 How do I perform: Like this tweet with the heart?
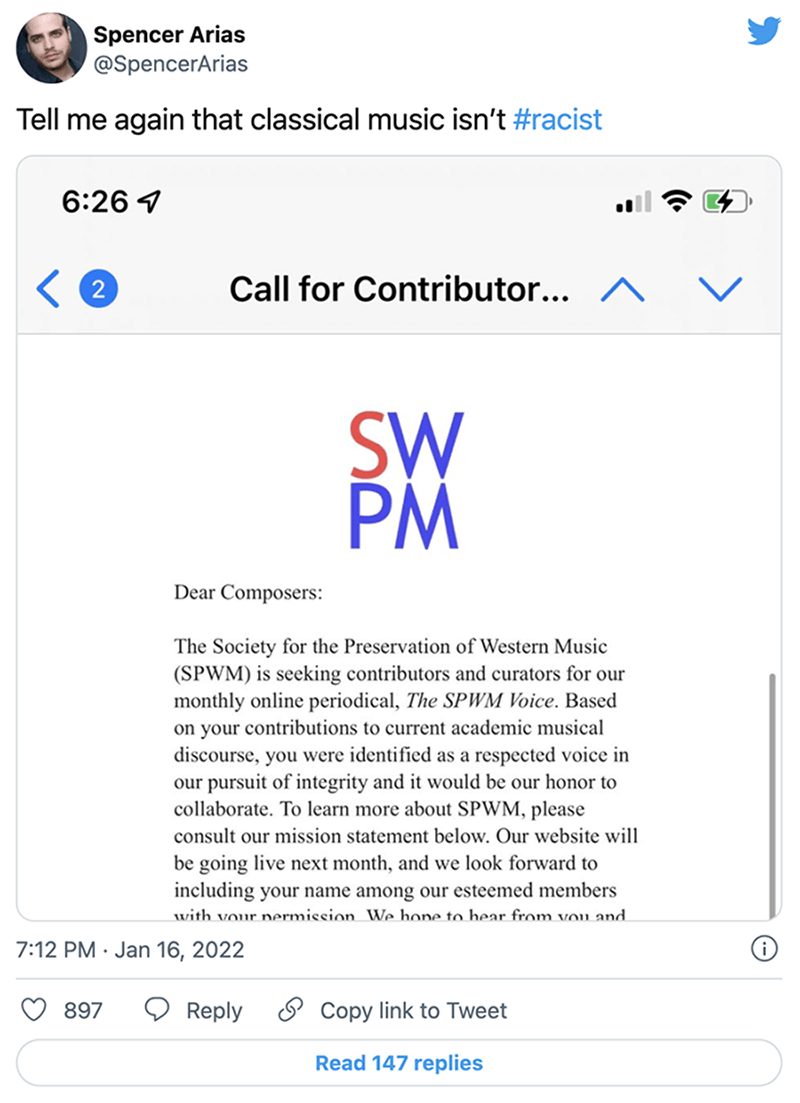(35, 1010)
